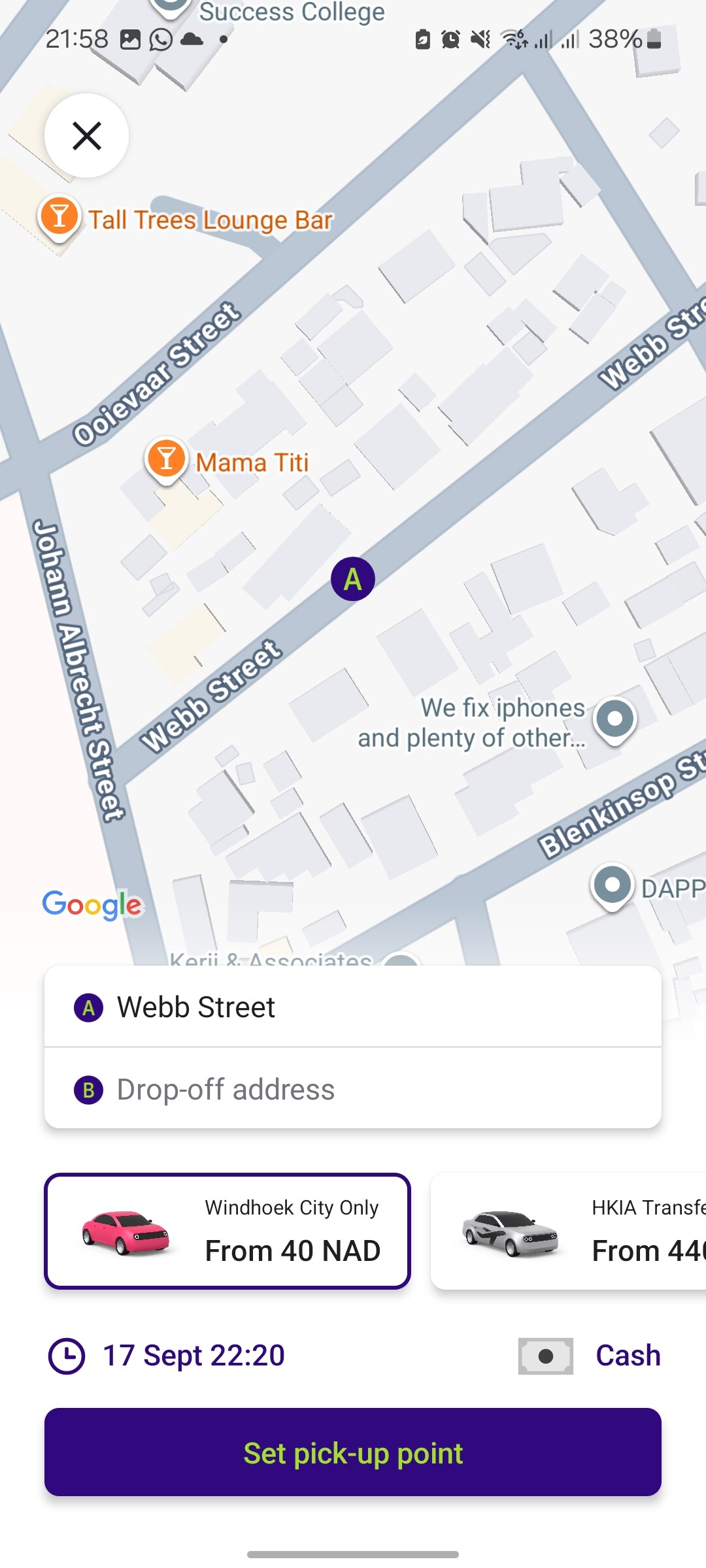Edit the Webb Street pick-up address
706x1568 pixels.
coord(353,1007)
